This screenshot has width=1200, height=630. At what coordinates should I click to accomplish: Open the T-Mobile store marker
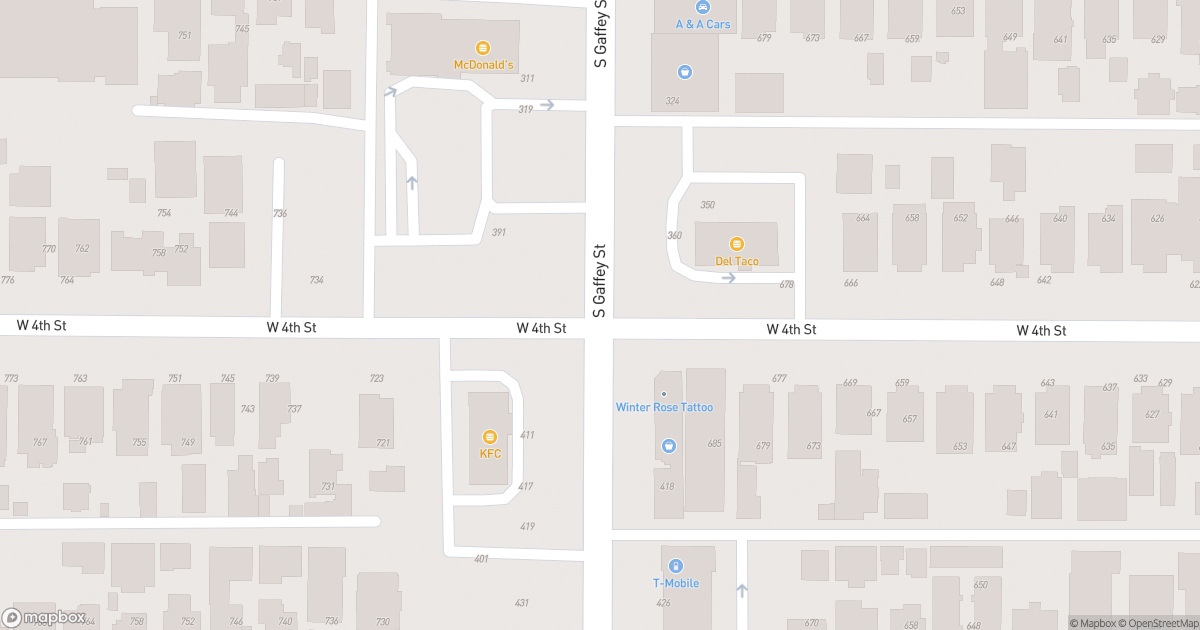click(x=675, y=567)
